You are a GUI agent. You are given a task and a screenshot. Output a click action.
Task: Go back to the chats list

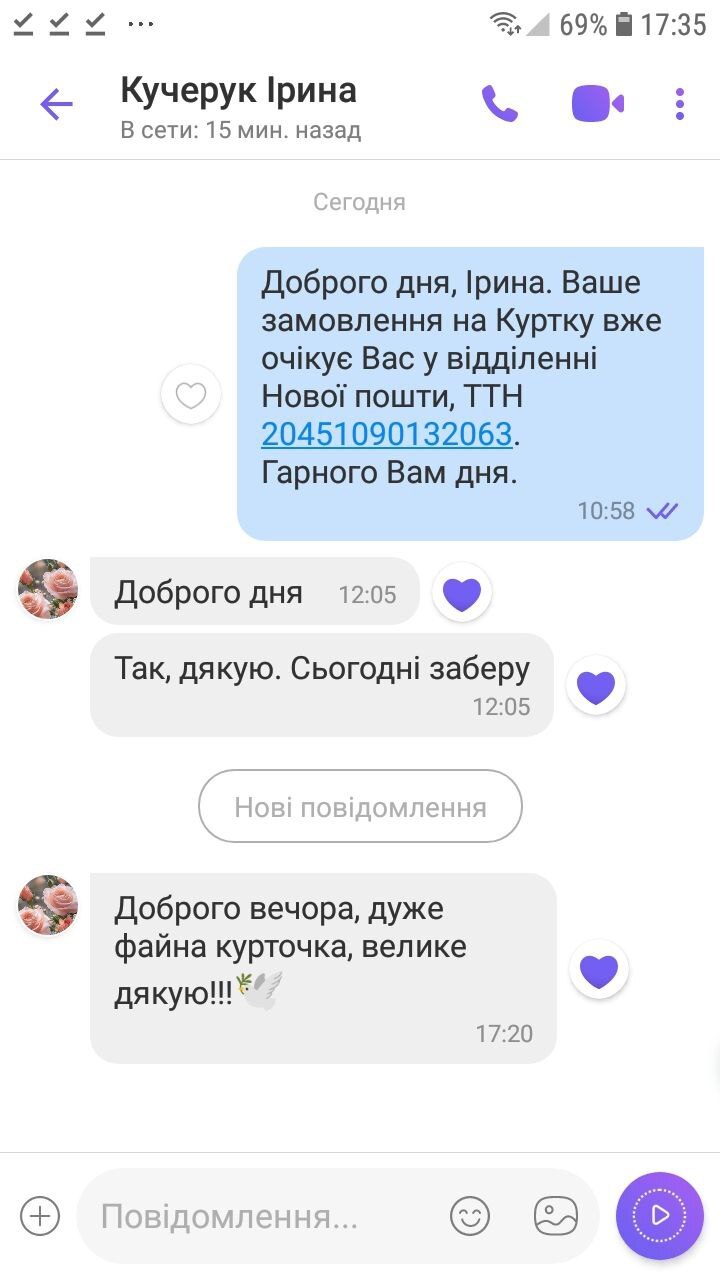point(56,104)
